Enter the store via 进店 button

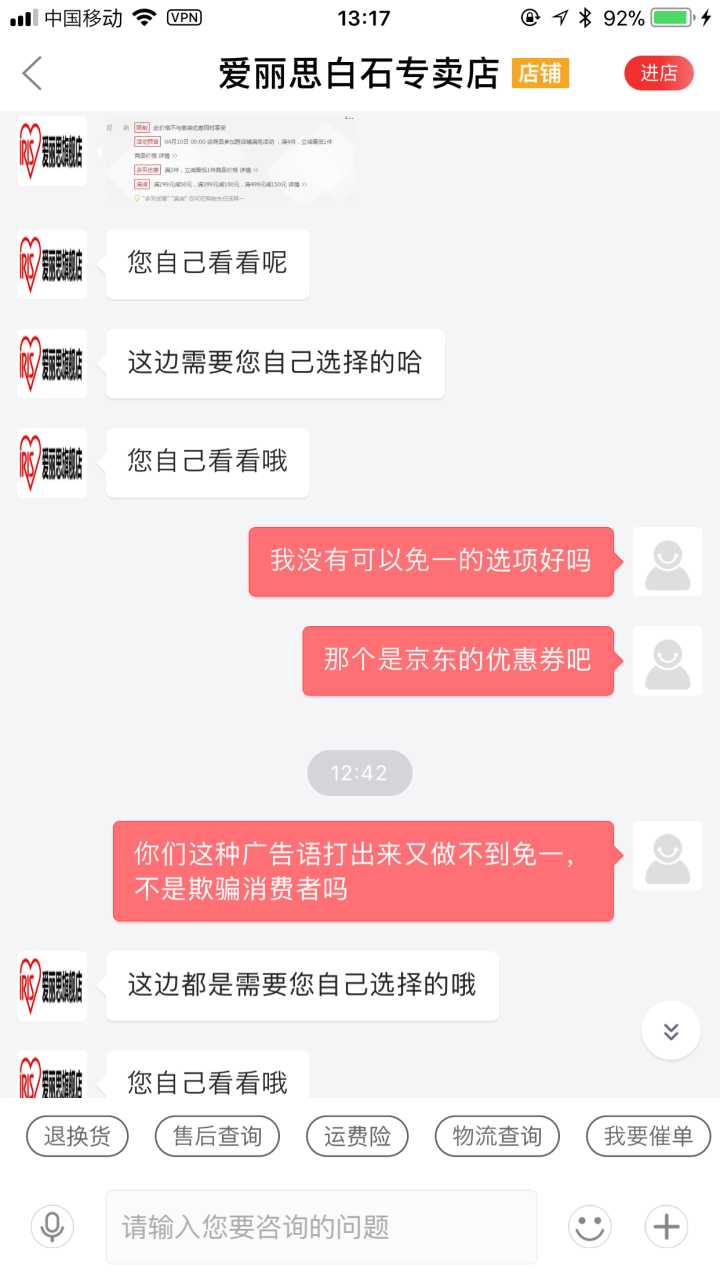click(x=658, y=73)
